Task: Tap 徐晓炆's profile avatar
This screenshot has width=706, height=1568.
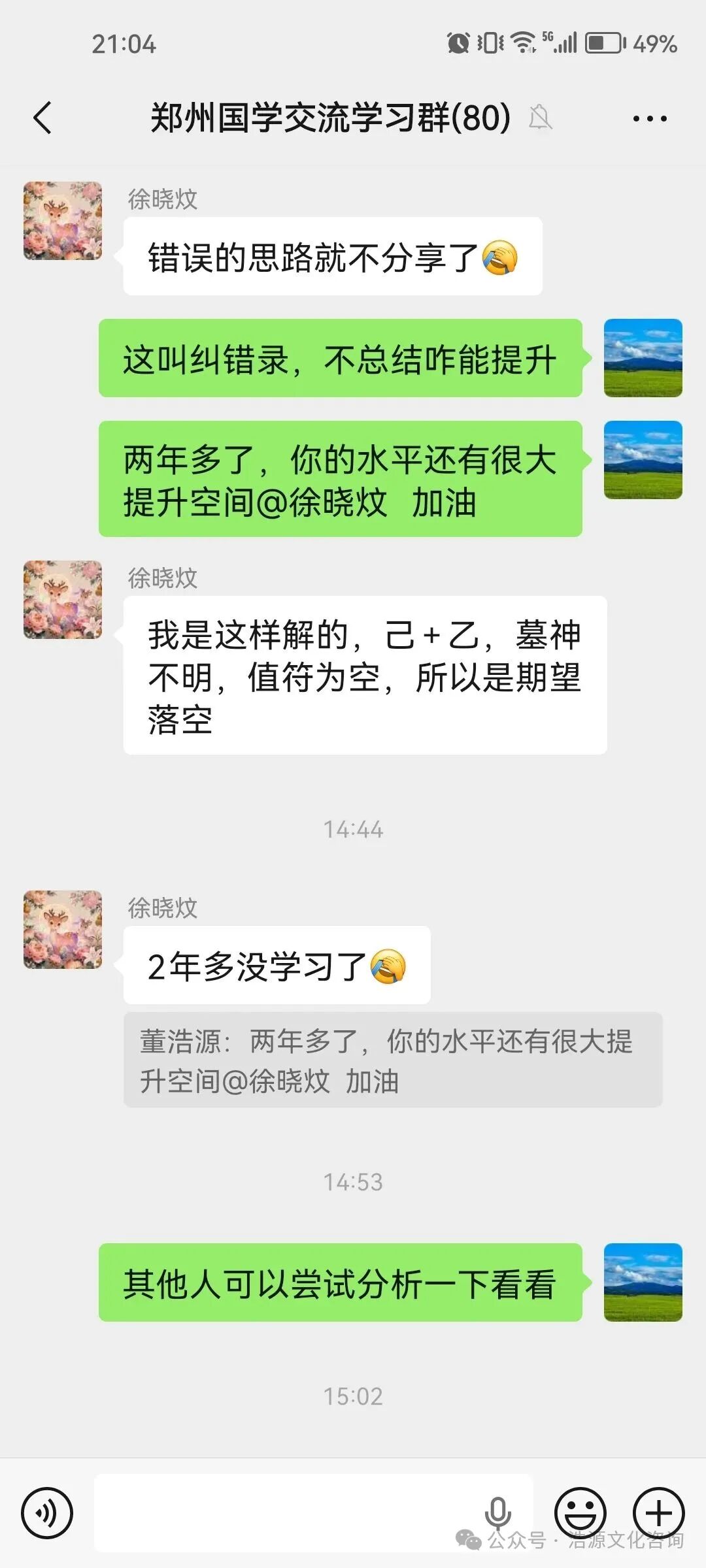Action: (62, 220)
